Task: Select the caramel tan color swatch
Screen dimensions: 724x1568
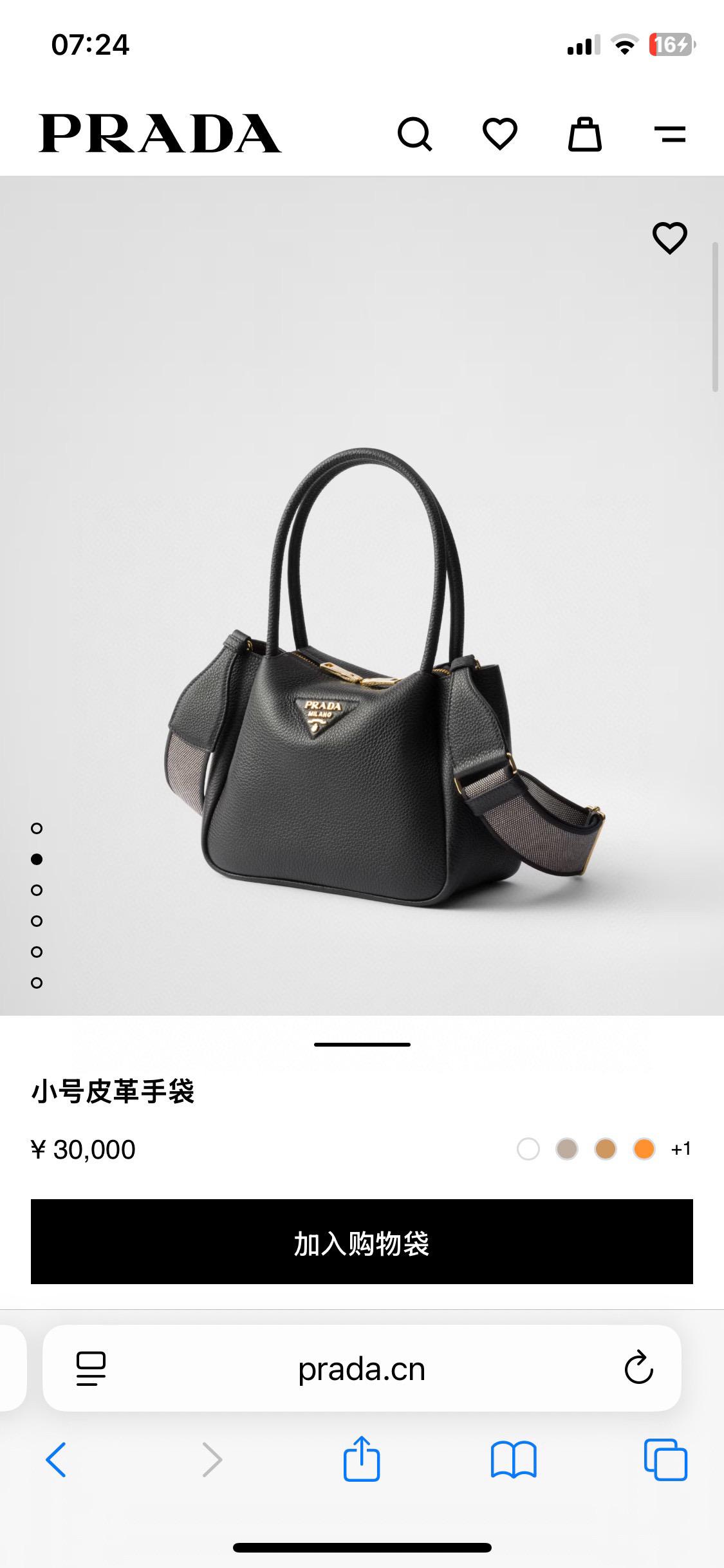Action: click(x=606, y=1149)
